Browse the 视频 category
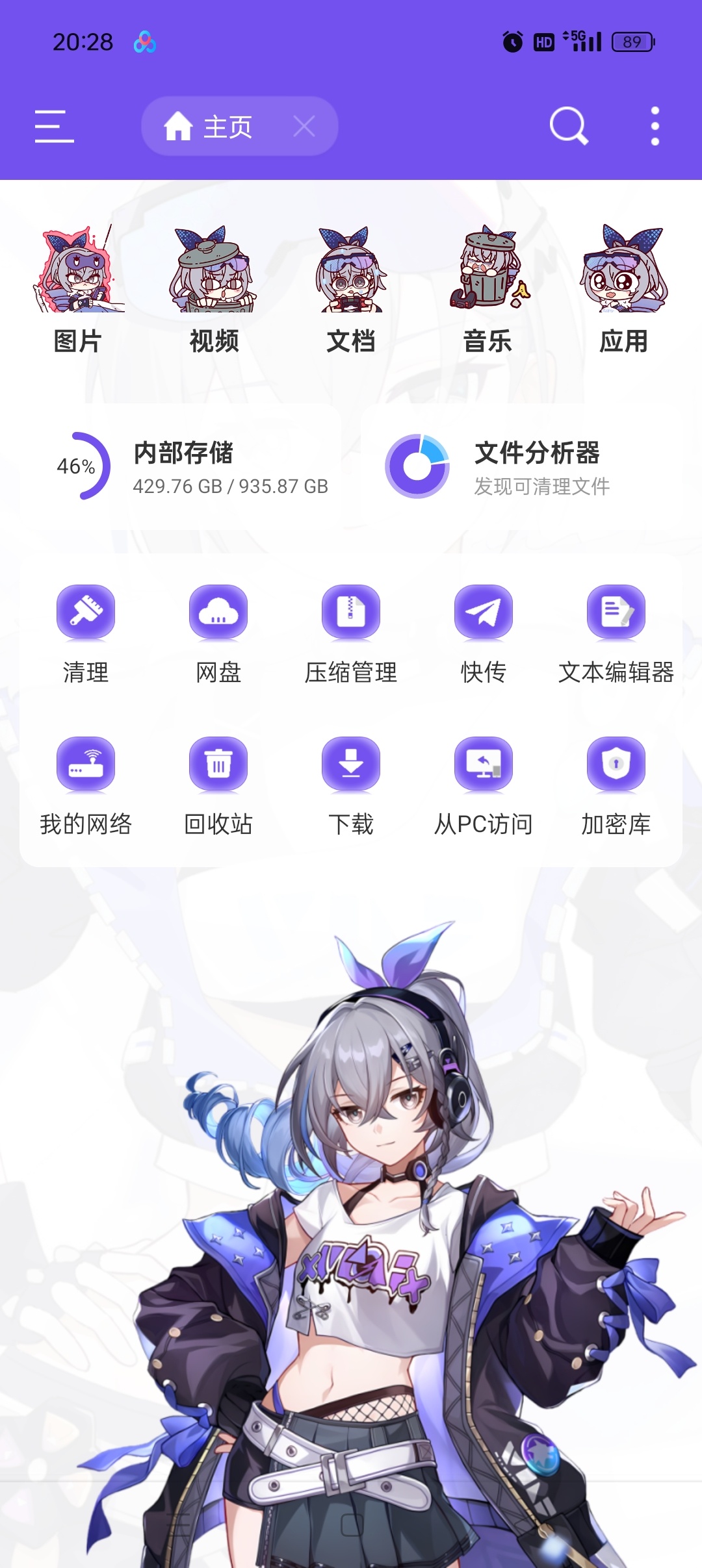Screen dimensions: 702x1568 click(x=214, y=289)
